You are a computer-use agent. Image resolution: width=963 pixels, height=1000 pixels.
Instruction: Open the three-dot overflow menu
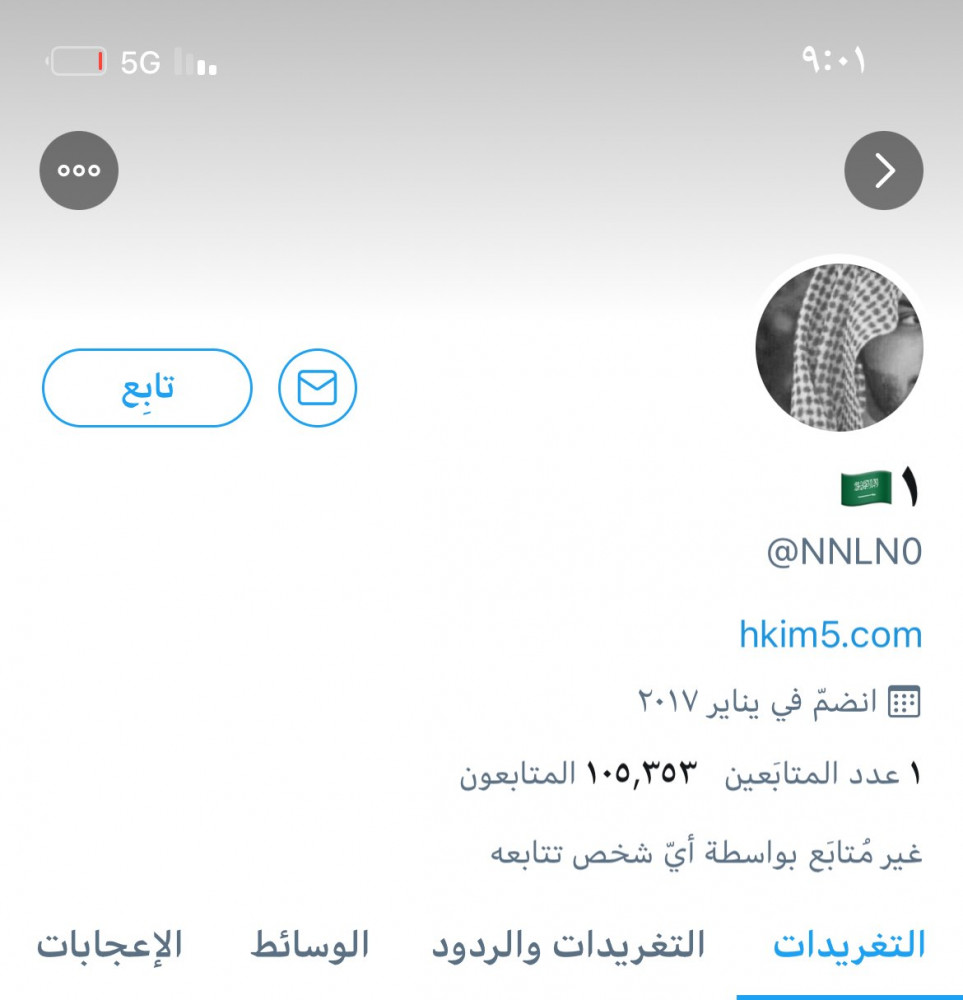[79, 170]
